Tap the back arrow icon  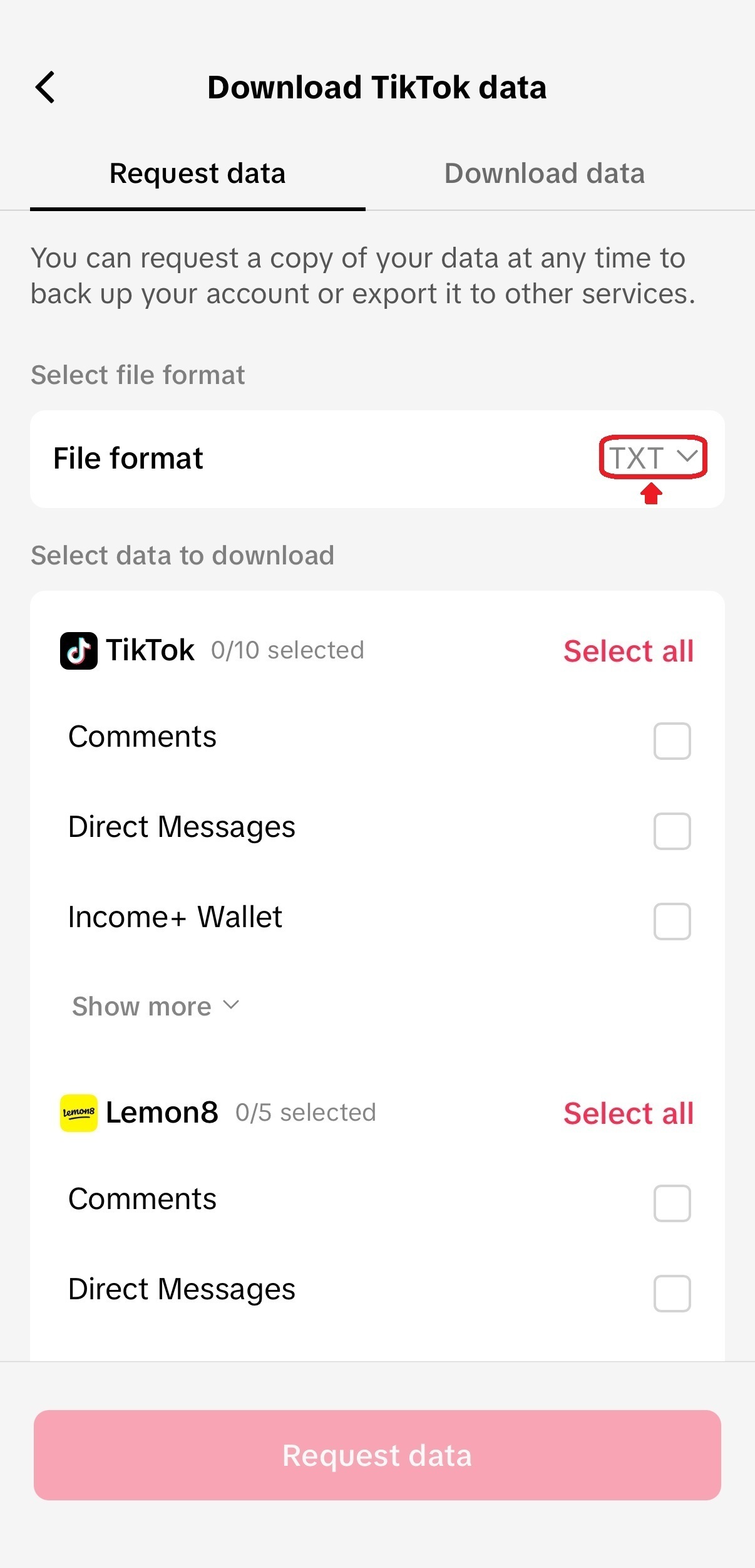[45, 87]
